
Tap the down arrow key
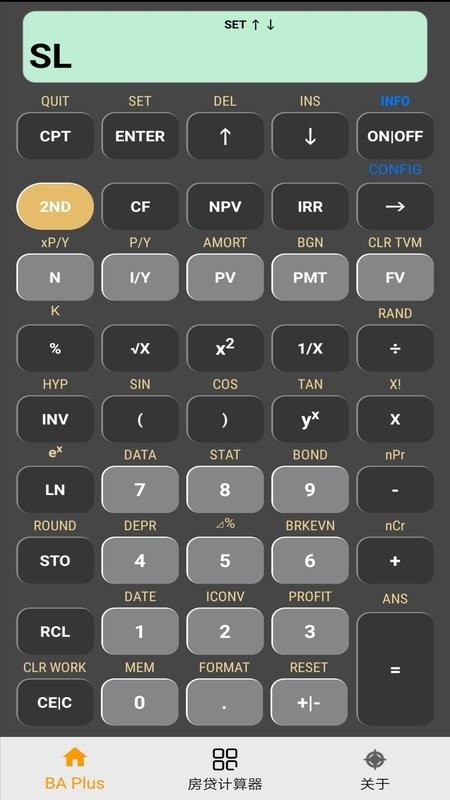pos(310,136)
